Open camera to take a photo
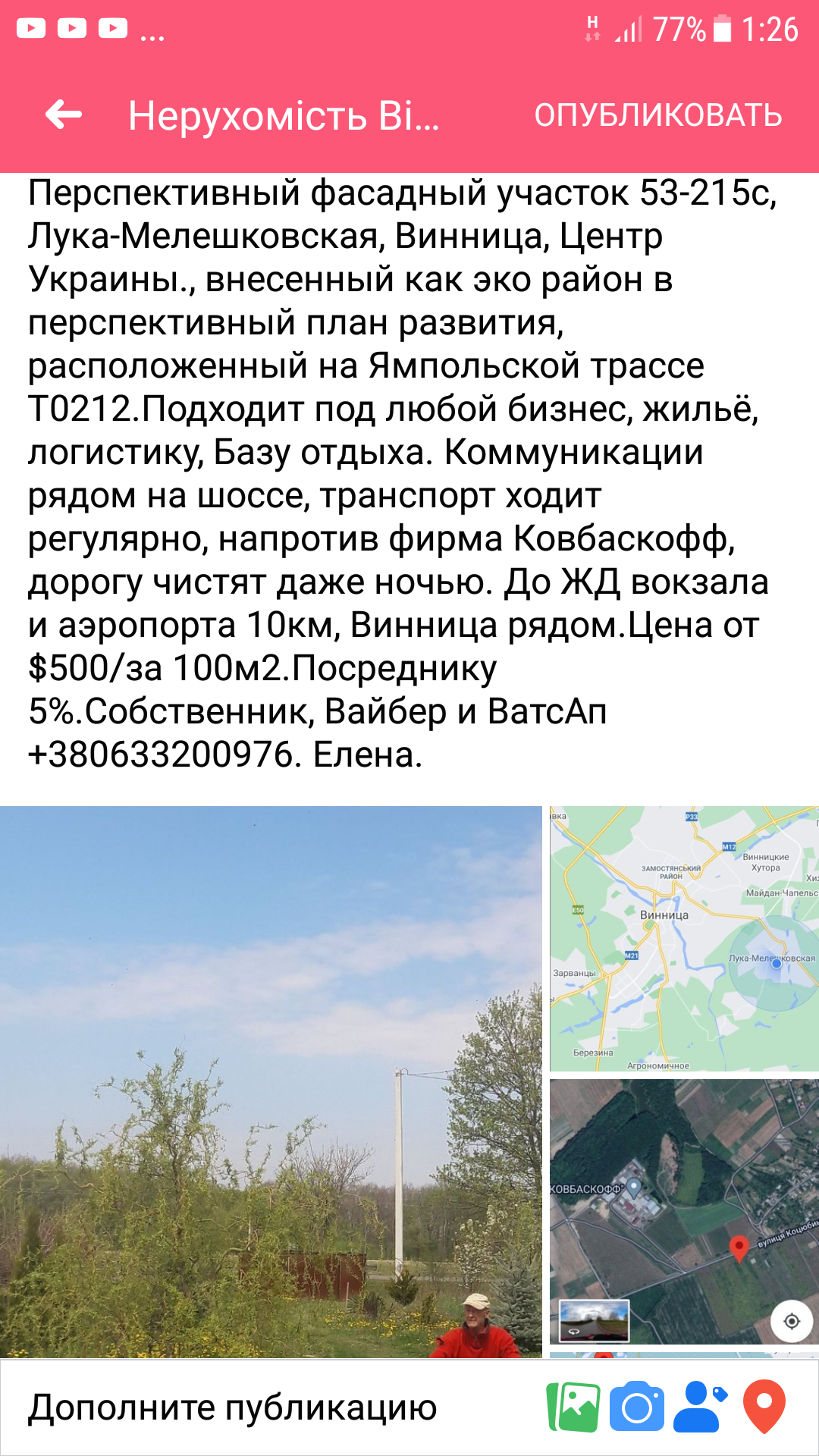Image resolution: width=819 pixels, height=1456 pixels. click(x=637, y=1407)
